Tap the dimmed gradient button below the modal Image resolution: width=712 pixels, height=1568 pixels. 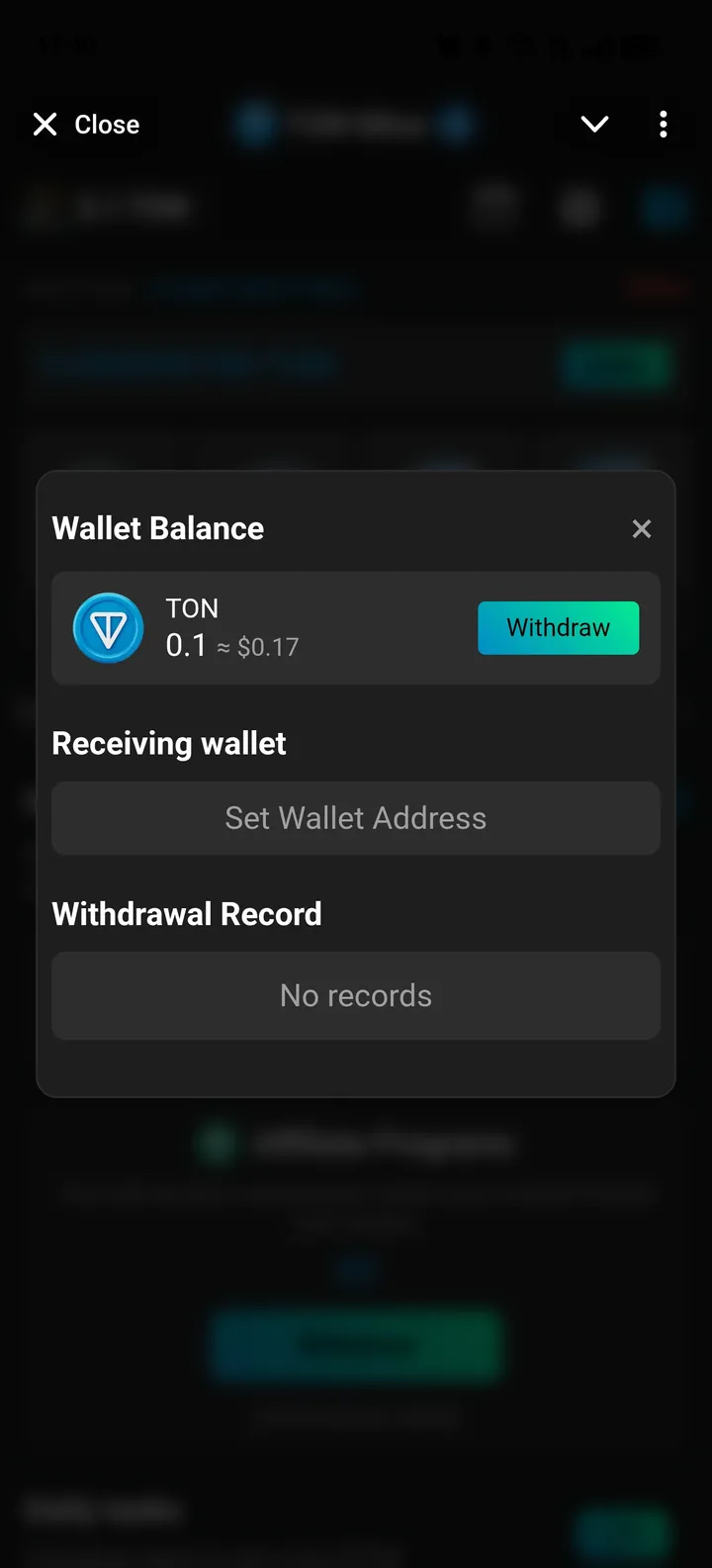[x=356, y=1343]
